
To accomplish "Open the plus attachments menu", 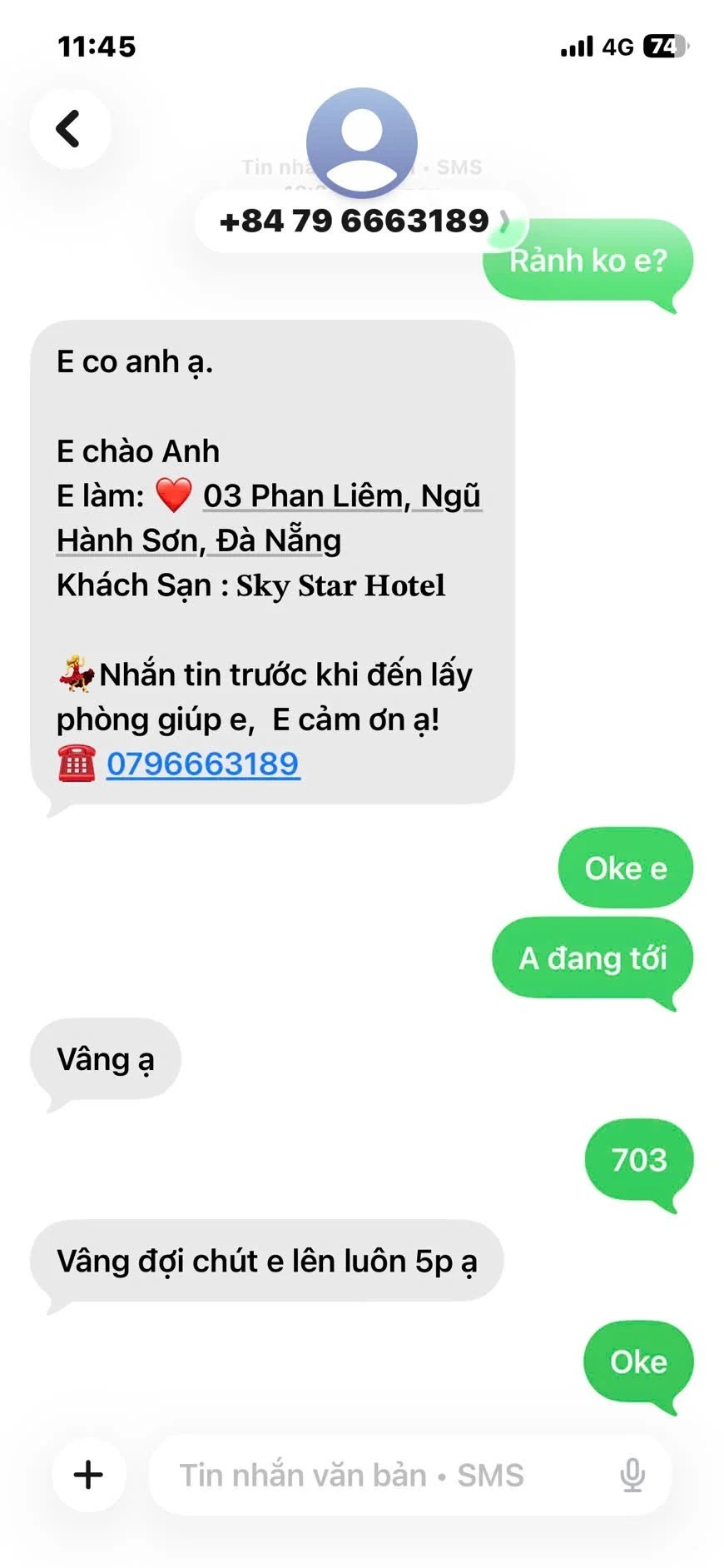I will pyautogui.click(x=88, y=1475).
